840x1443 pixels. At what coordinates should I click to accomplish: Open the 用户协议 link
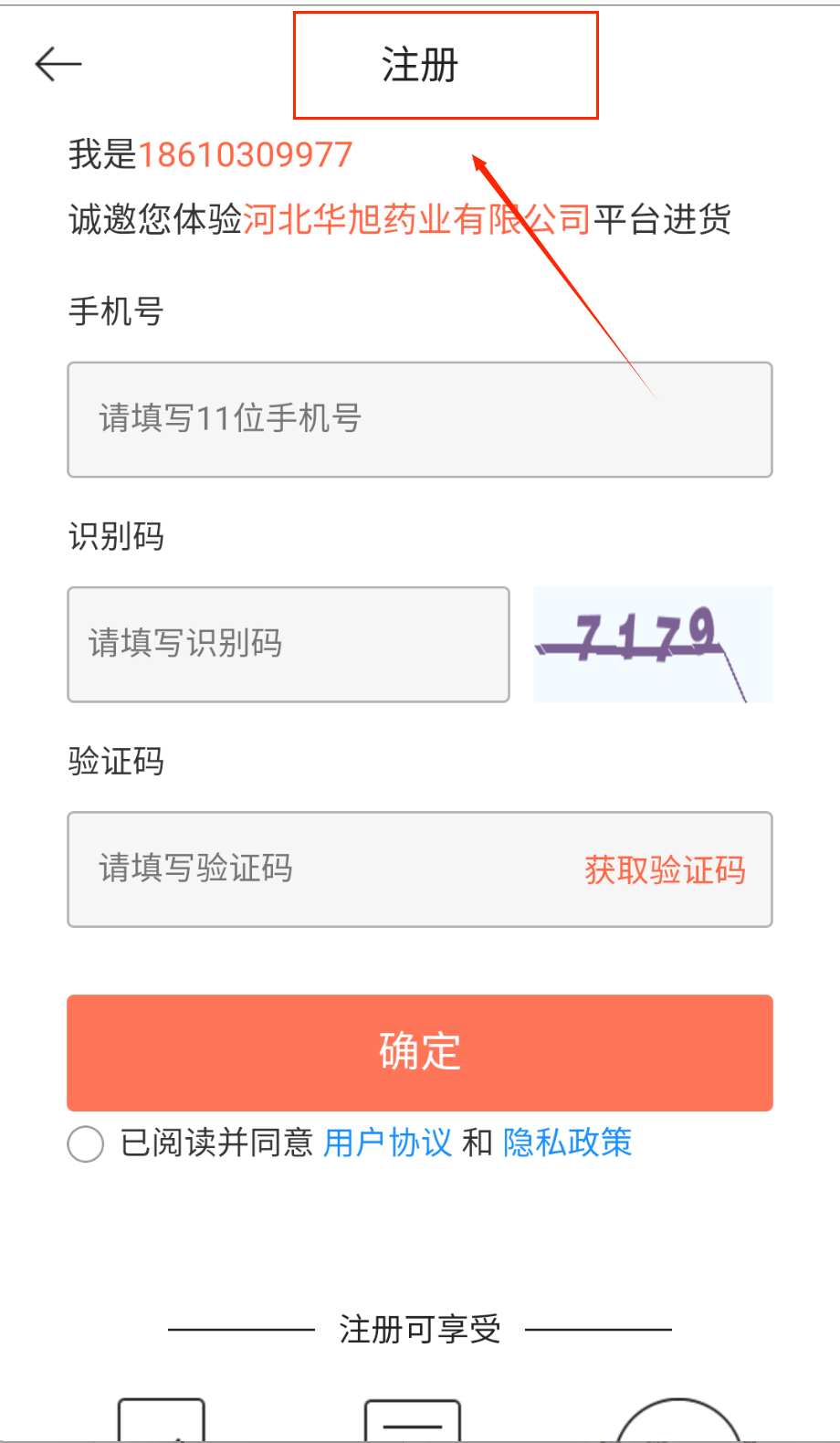click(388, 1143)
